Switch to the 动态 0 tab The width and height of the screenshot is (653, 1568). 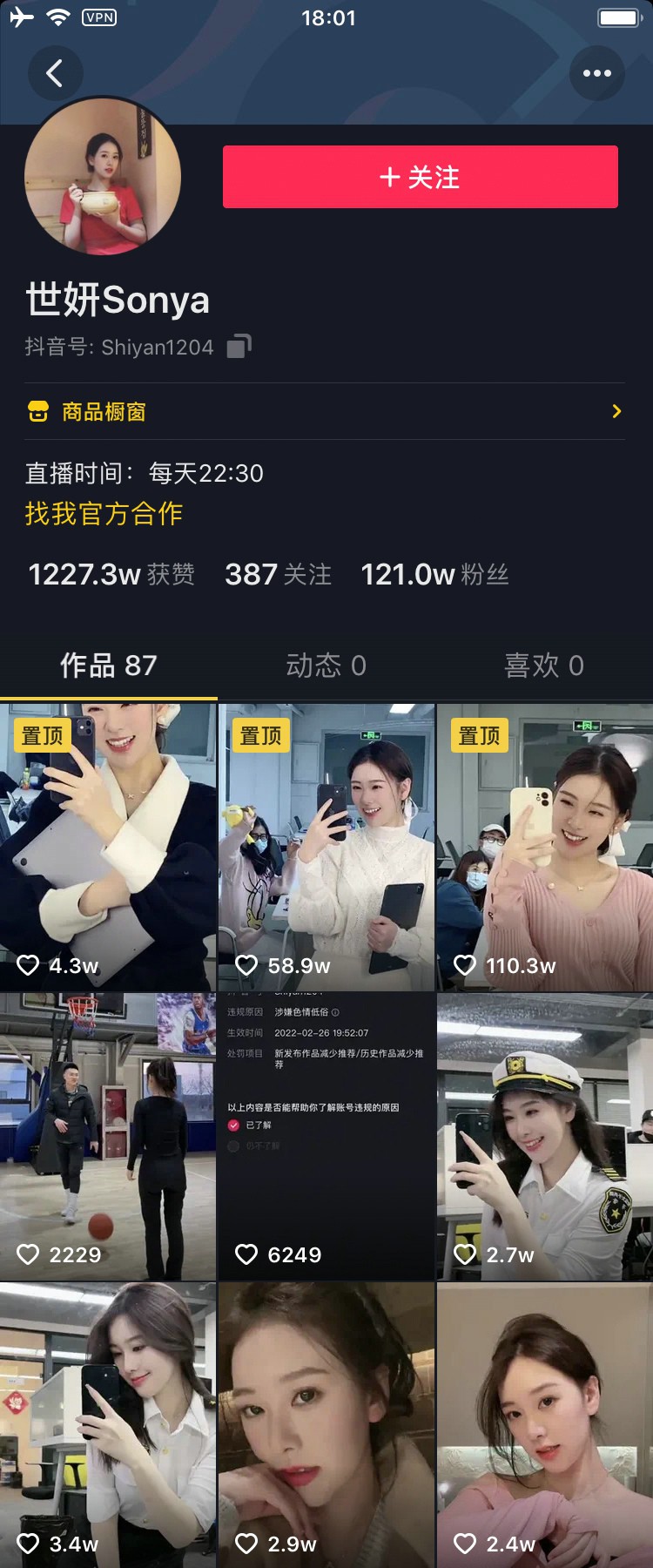326,666
